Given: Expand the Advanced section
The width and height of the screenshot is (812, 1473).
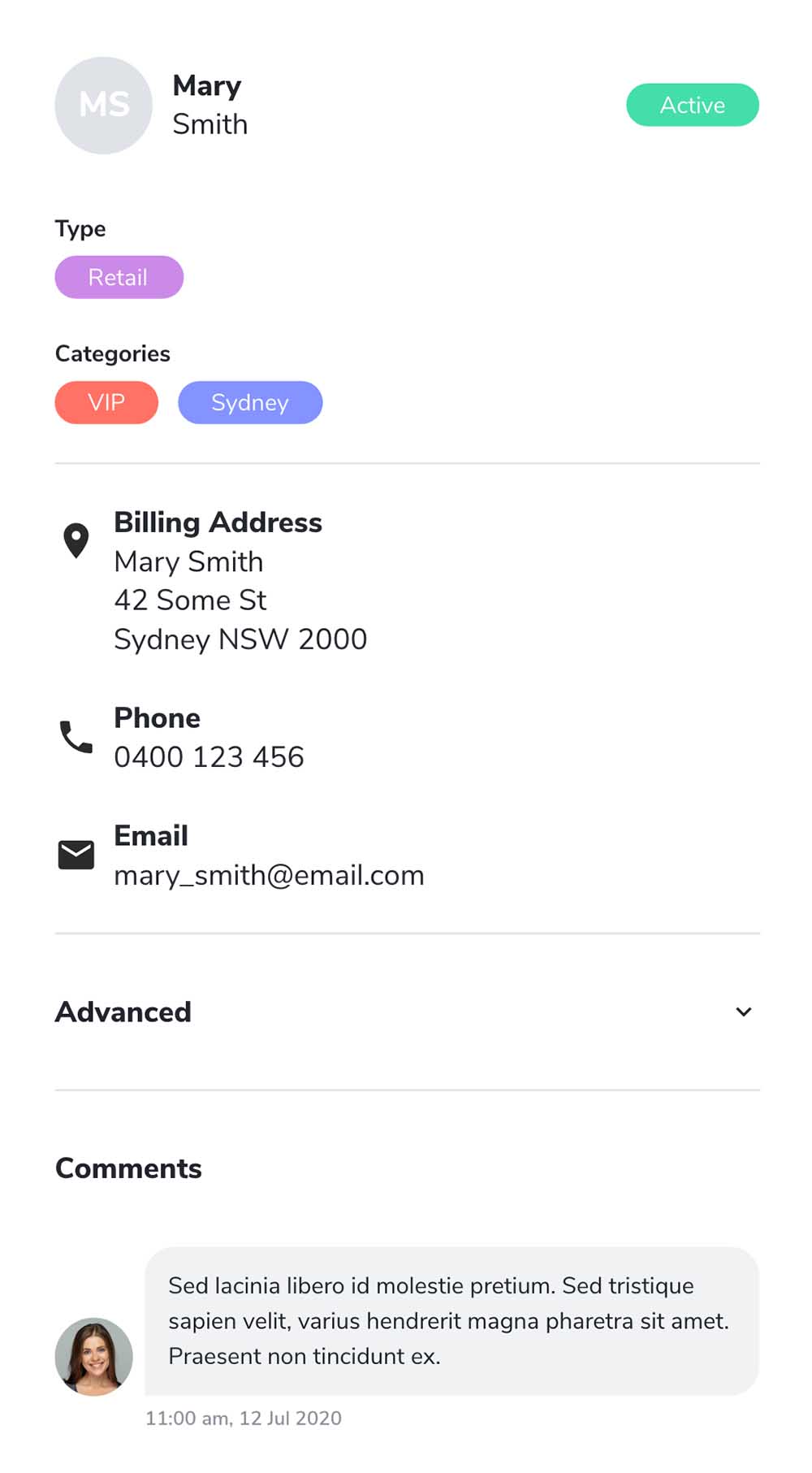Looking at the screenshot, I should (742, 1012).
